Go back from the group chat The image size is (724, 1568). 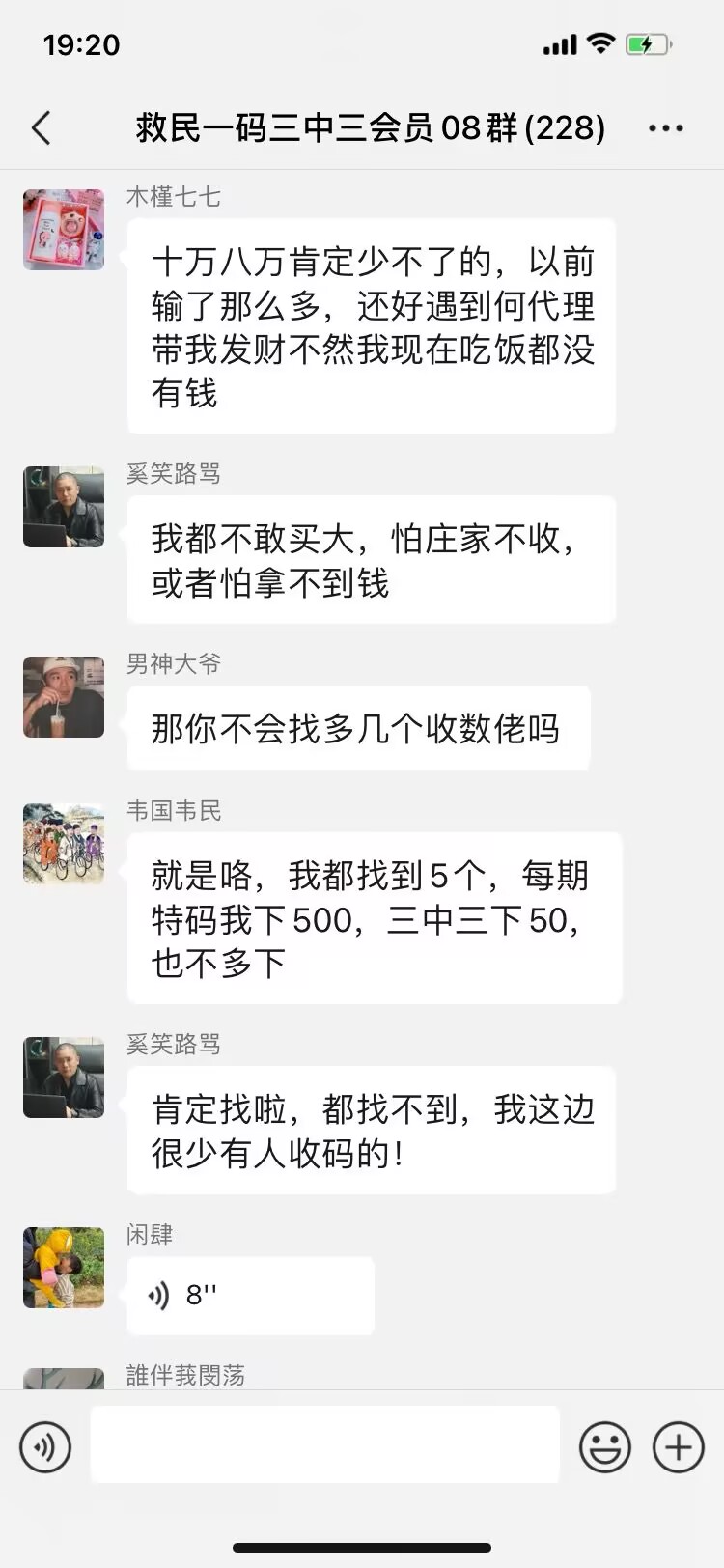click(41, 127)
